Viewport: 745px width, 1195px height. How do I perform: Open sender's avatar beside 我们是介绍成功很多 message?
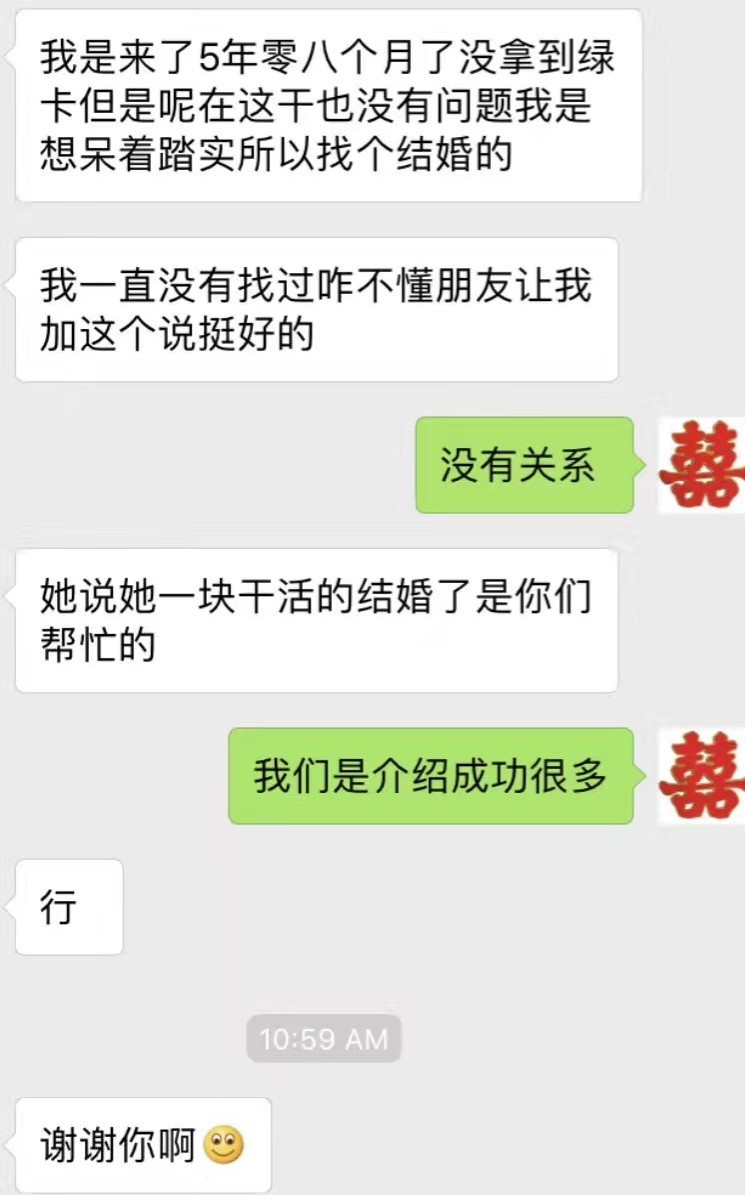[701, 776]
